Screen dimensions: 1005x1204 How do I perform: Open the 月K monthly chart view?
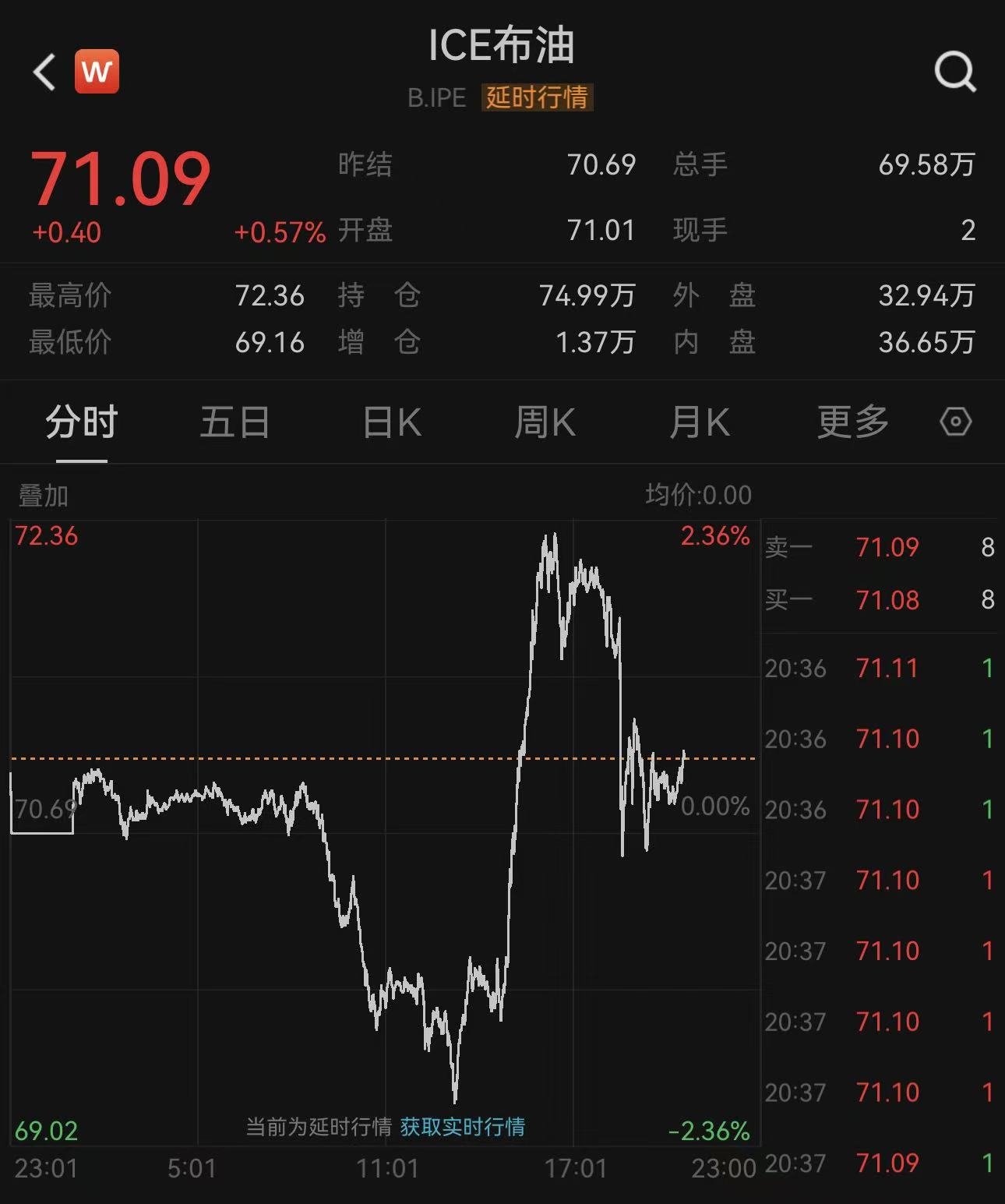coord(699,422)
